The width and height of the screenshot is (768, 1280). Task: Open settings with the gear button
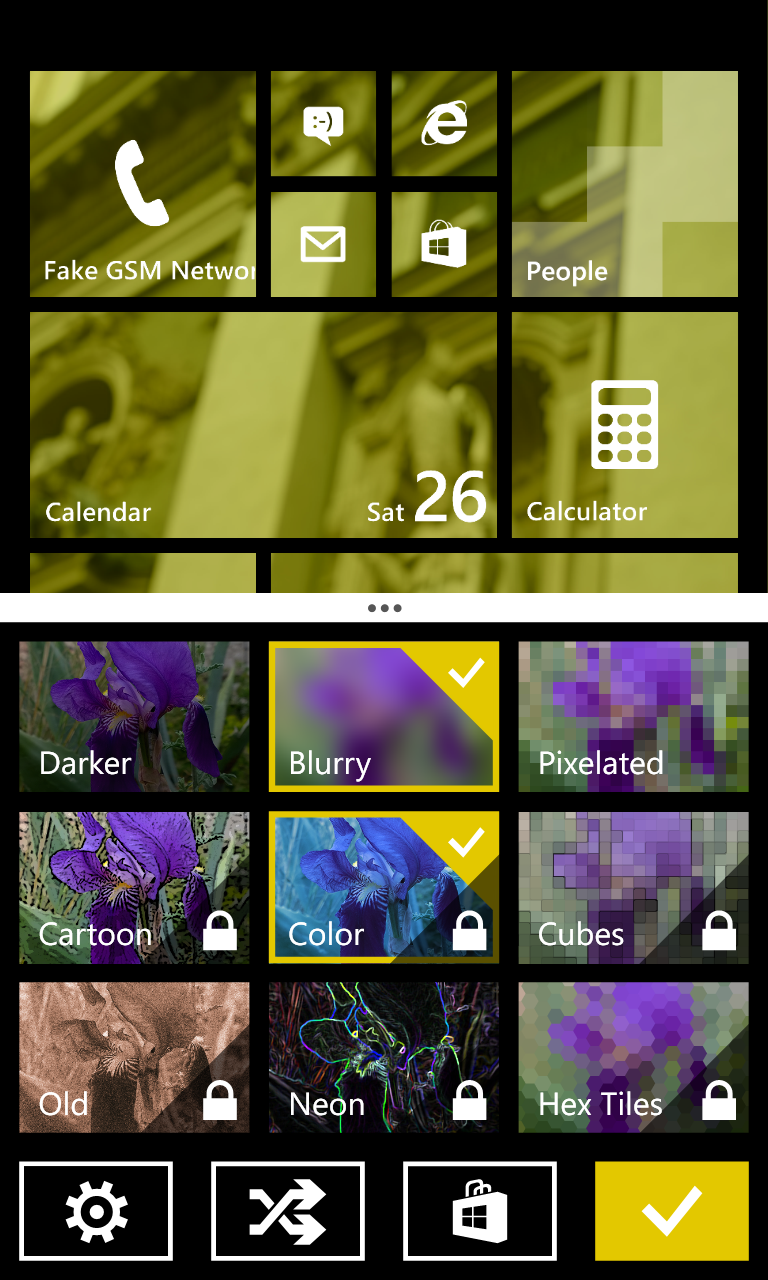click(96, 1211)
